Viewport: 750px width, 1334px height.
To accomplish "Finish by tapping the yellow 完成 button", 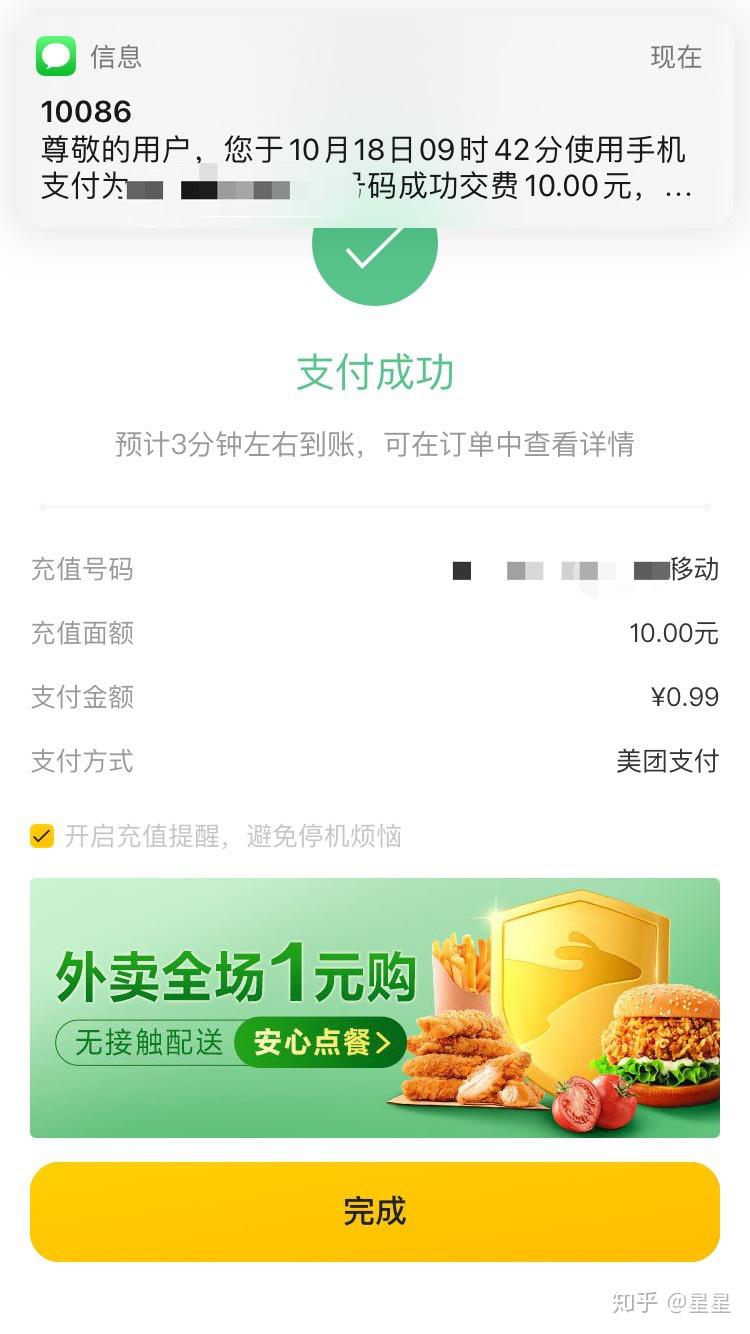I will [x=375, y=1212].
